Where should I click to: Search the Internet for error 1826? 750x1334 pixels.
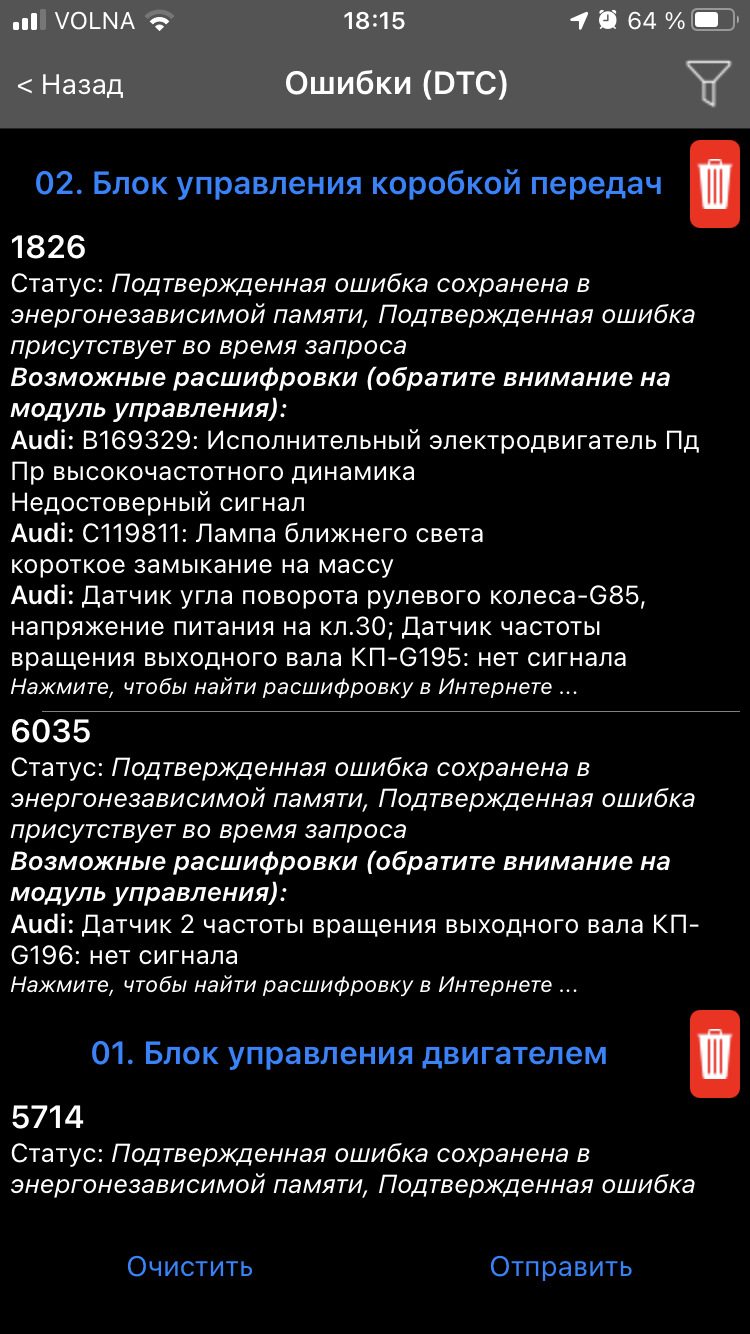pyautogui.click(x=294, y=688)
